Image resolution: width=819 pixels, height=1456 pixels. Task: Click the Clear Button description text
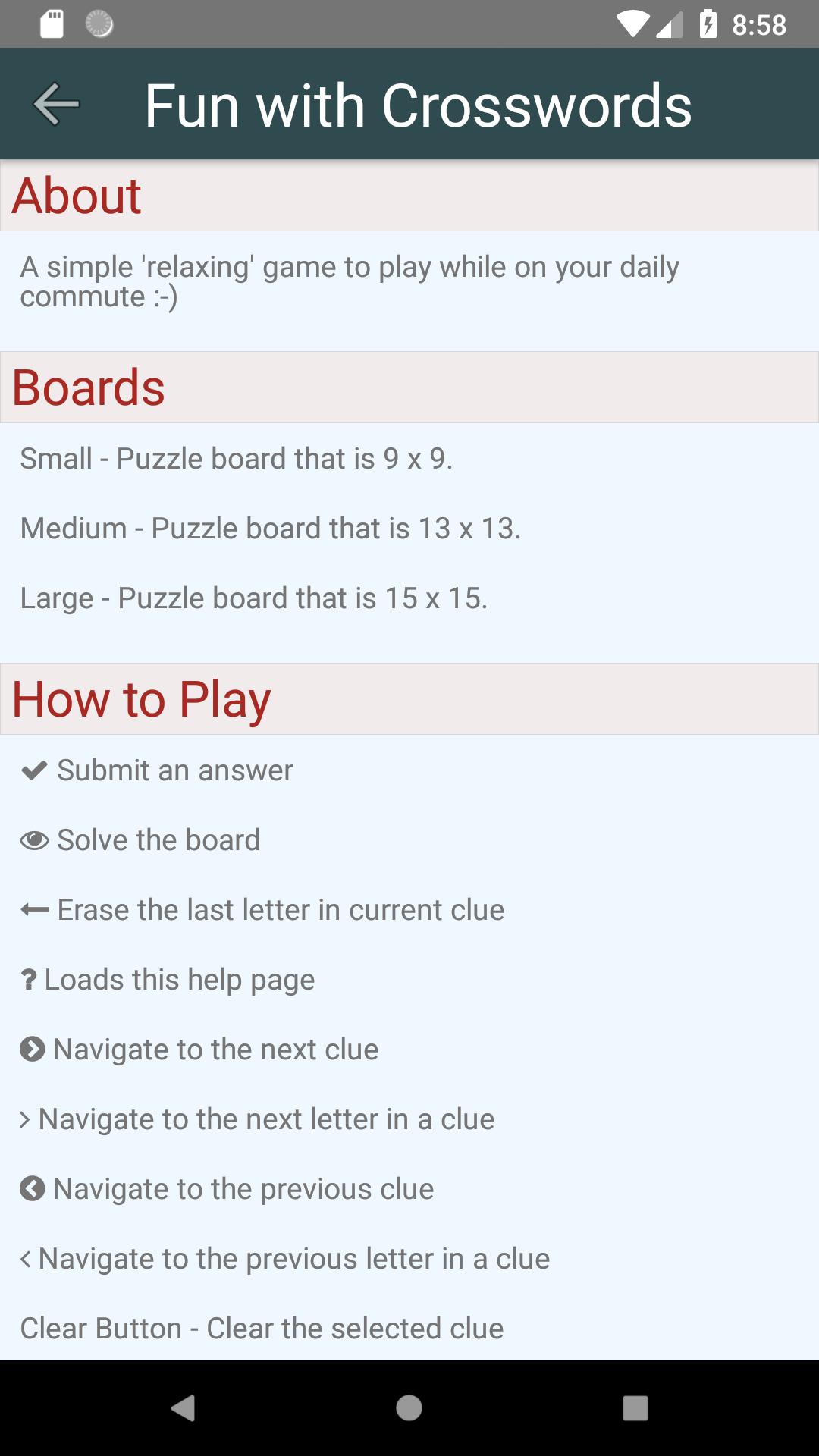[x=262, y=1328]
